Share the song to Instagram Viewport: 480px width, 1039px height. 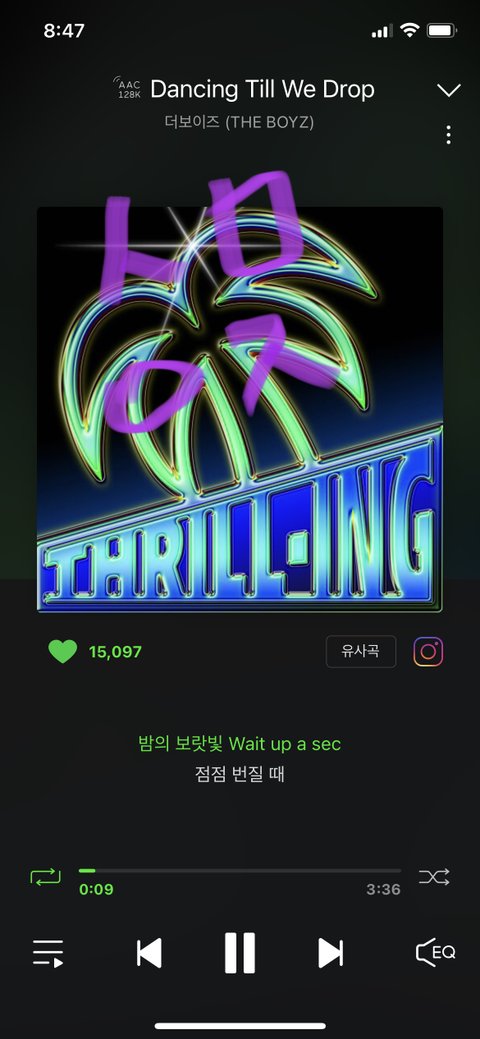pyautogui.click(x=428, y=651)
